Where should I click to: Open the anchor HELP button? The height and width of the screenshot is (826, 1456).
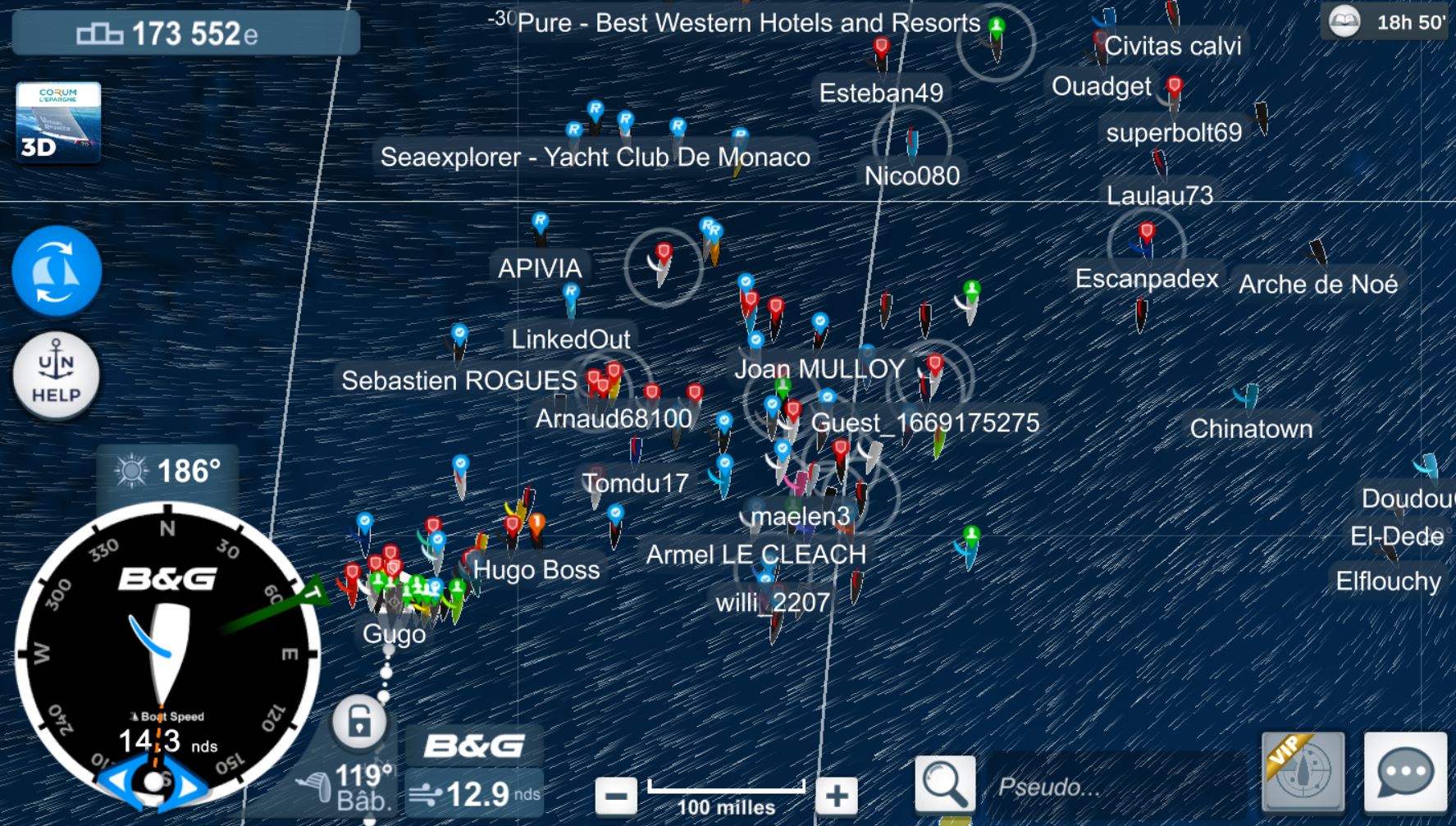coord(57,376)
